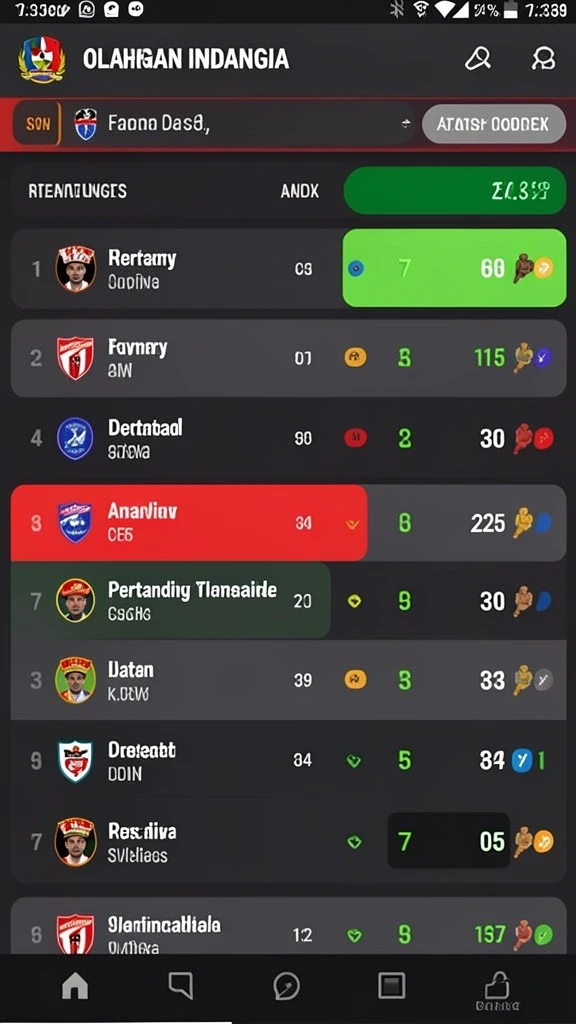Open the profile icon in the header

[x=543, y=58]
